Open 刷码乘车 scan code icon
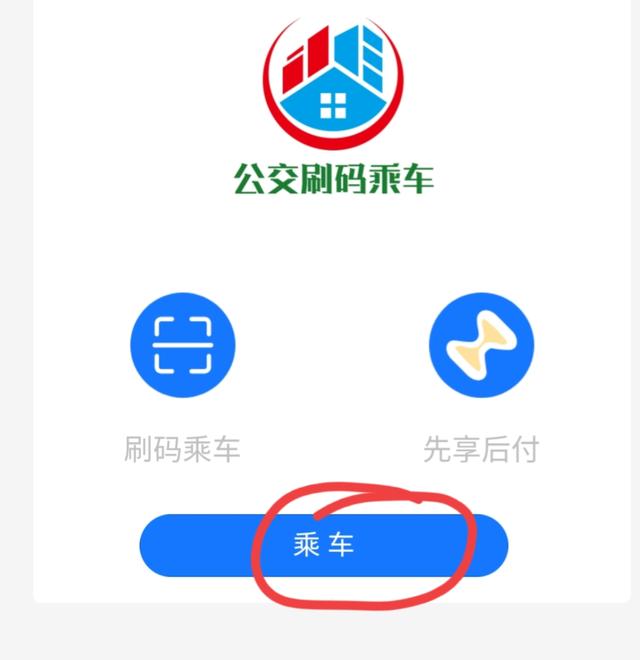Viewport: 640px width, 660px height. click(x=183, y=345)
